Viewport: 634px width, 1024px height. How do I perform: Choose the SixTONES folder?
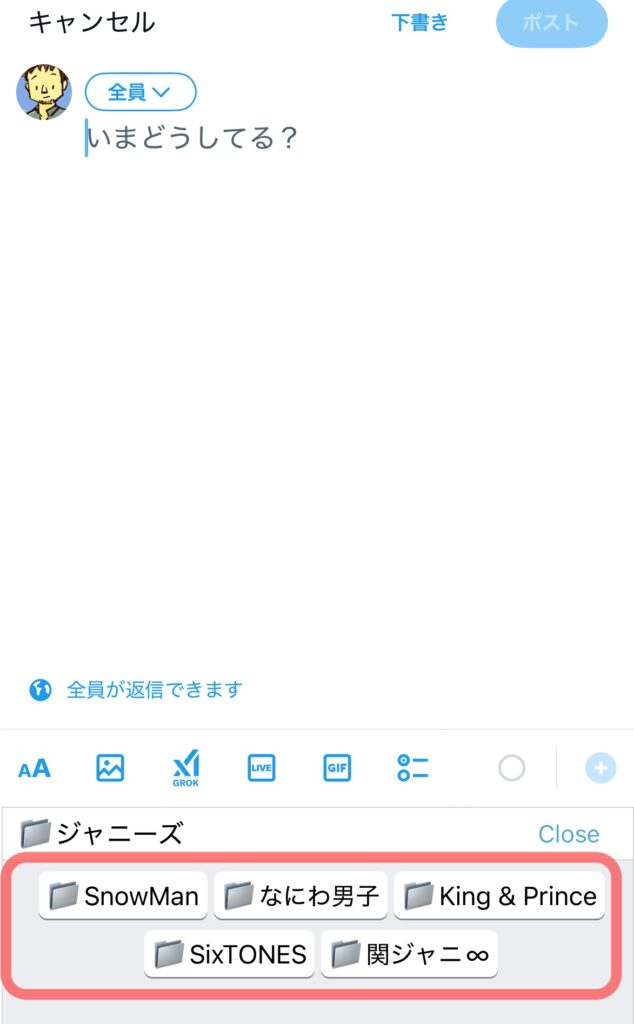click(230, 954)
